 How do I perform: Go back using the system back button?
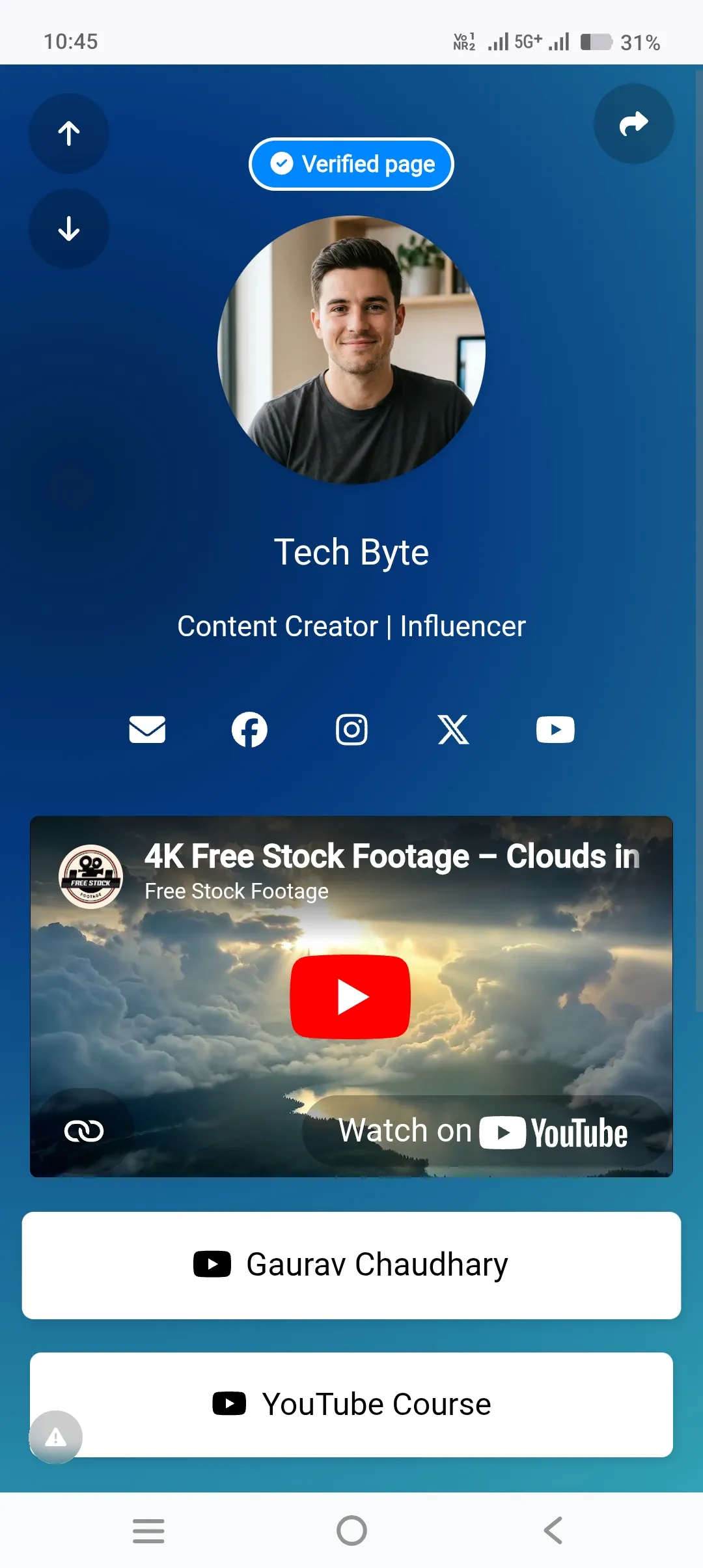coord(553,1530)
